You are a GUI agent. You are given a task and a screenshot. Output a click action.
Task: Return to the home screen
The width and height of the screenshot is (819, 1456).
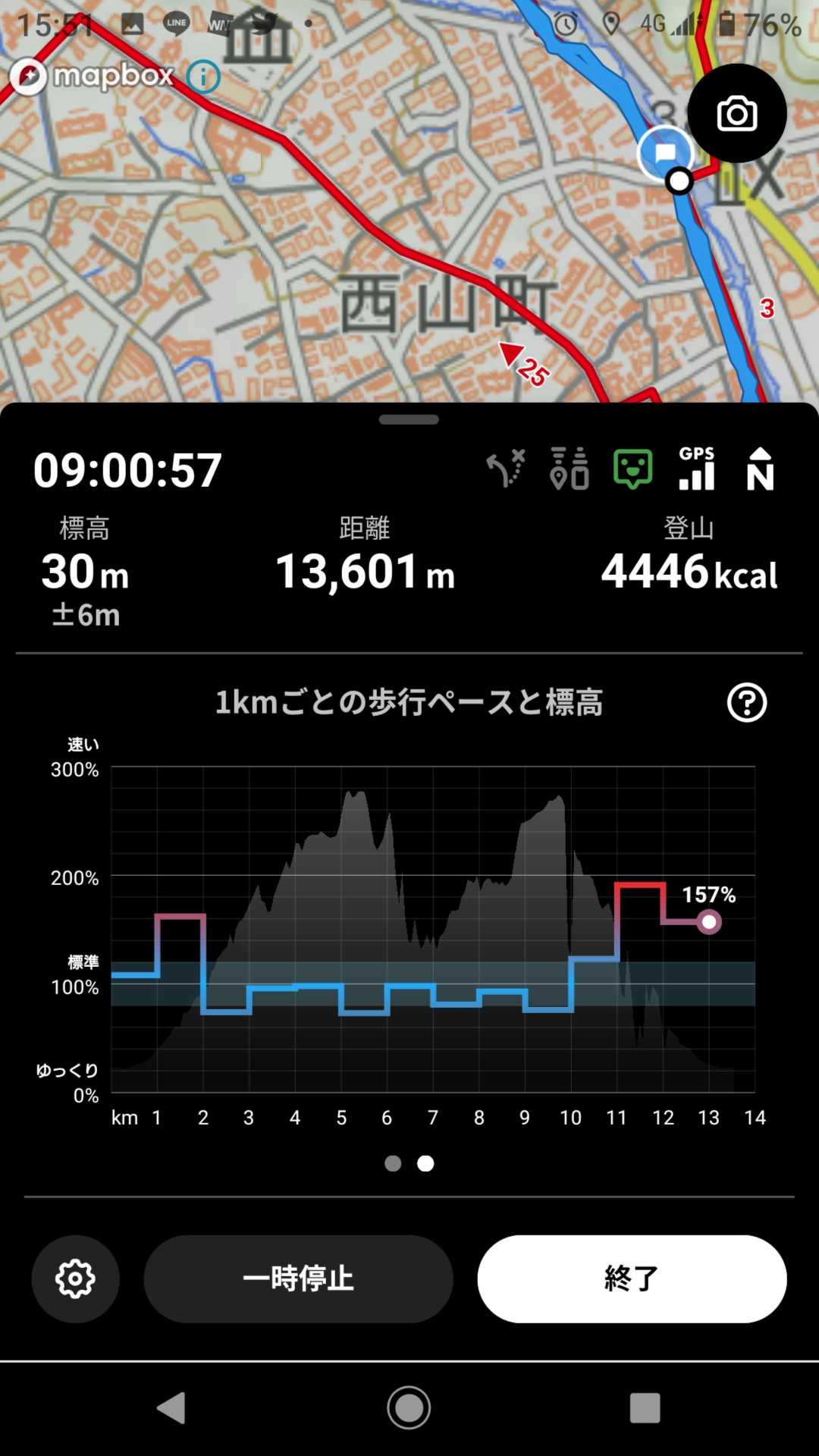[409, 1407]
